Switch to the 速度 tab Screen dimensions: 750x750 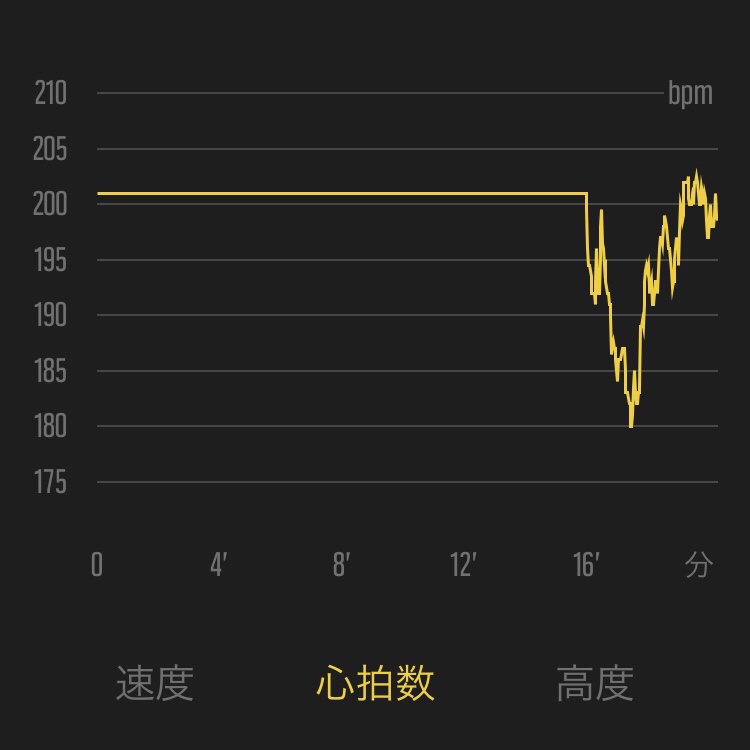click(155, 684)
